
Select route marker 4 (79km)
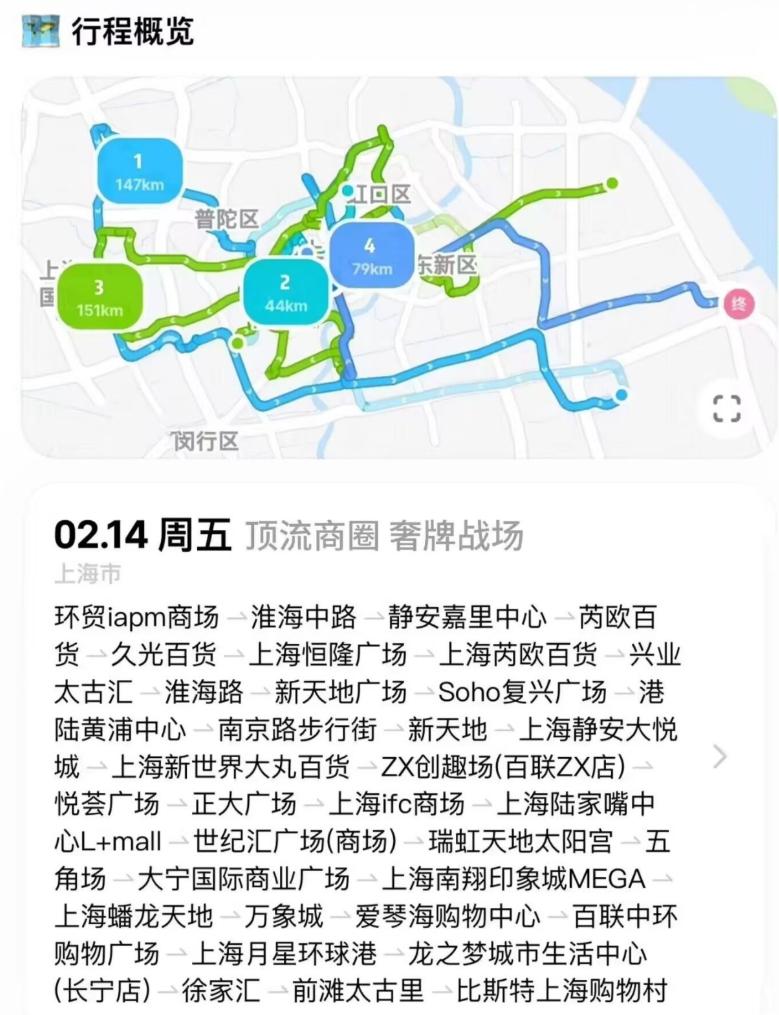coord(370,255)
